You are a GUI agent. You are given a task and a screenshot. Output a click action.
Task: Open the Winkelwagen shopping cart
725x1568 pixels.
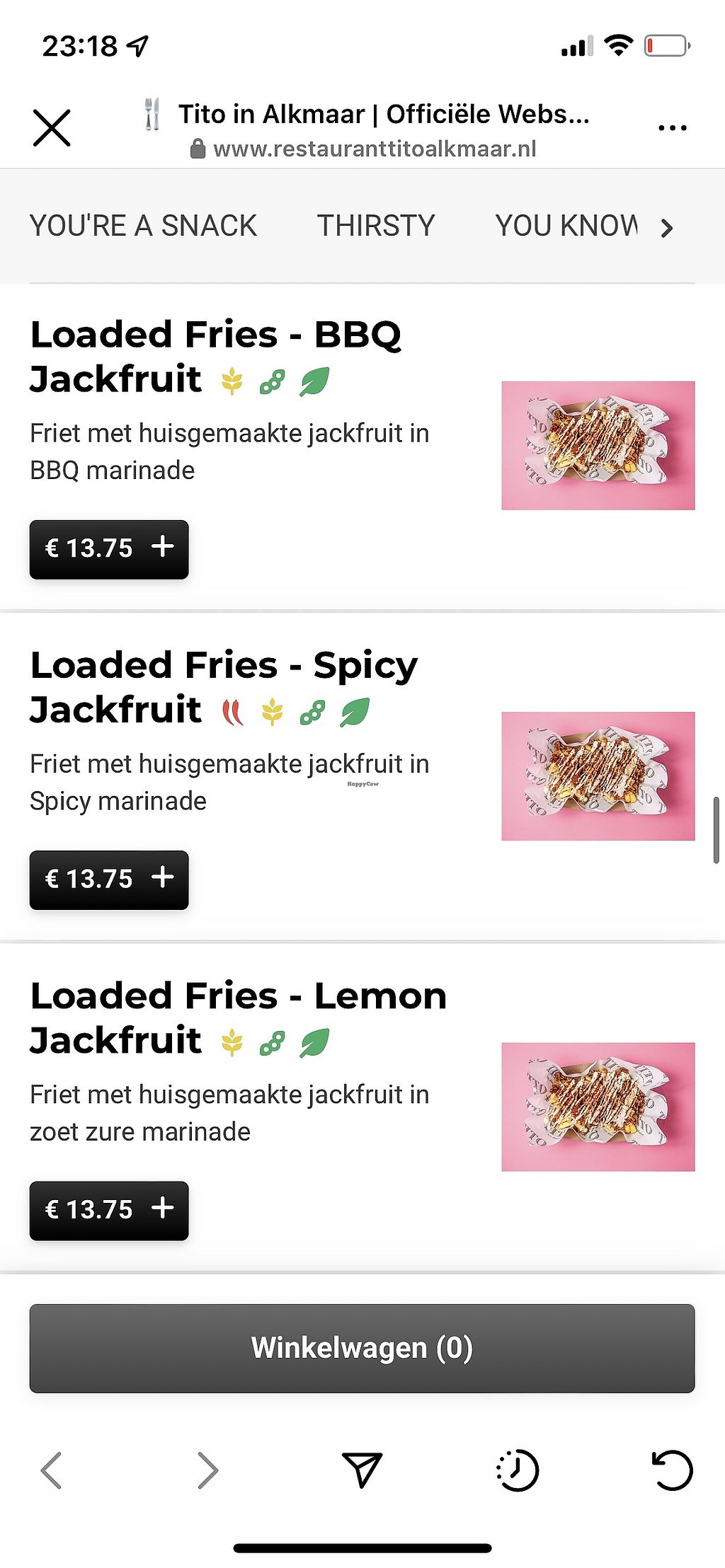pyautogui.click(x=362, y=1348)
